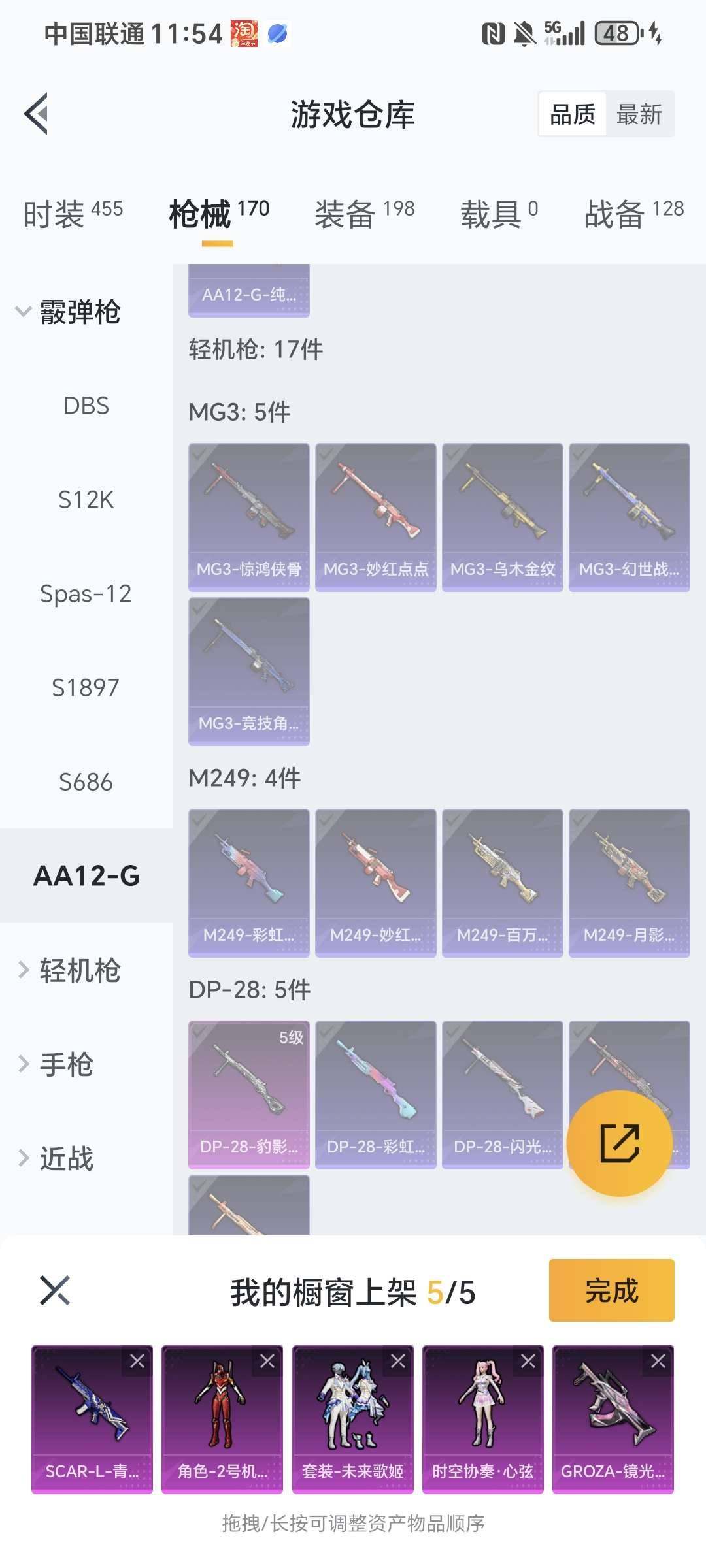Select the DP-28-豹影 level 5 item

click(x=248, y=1094)
